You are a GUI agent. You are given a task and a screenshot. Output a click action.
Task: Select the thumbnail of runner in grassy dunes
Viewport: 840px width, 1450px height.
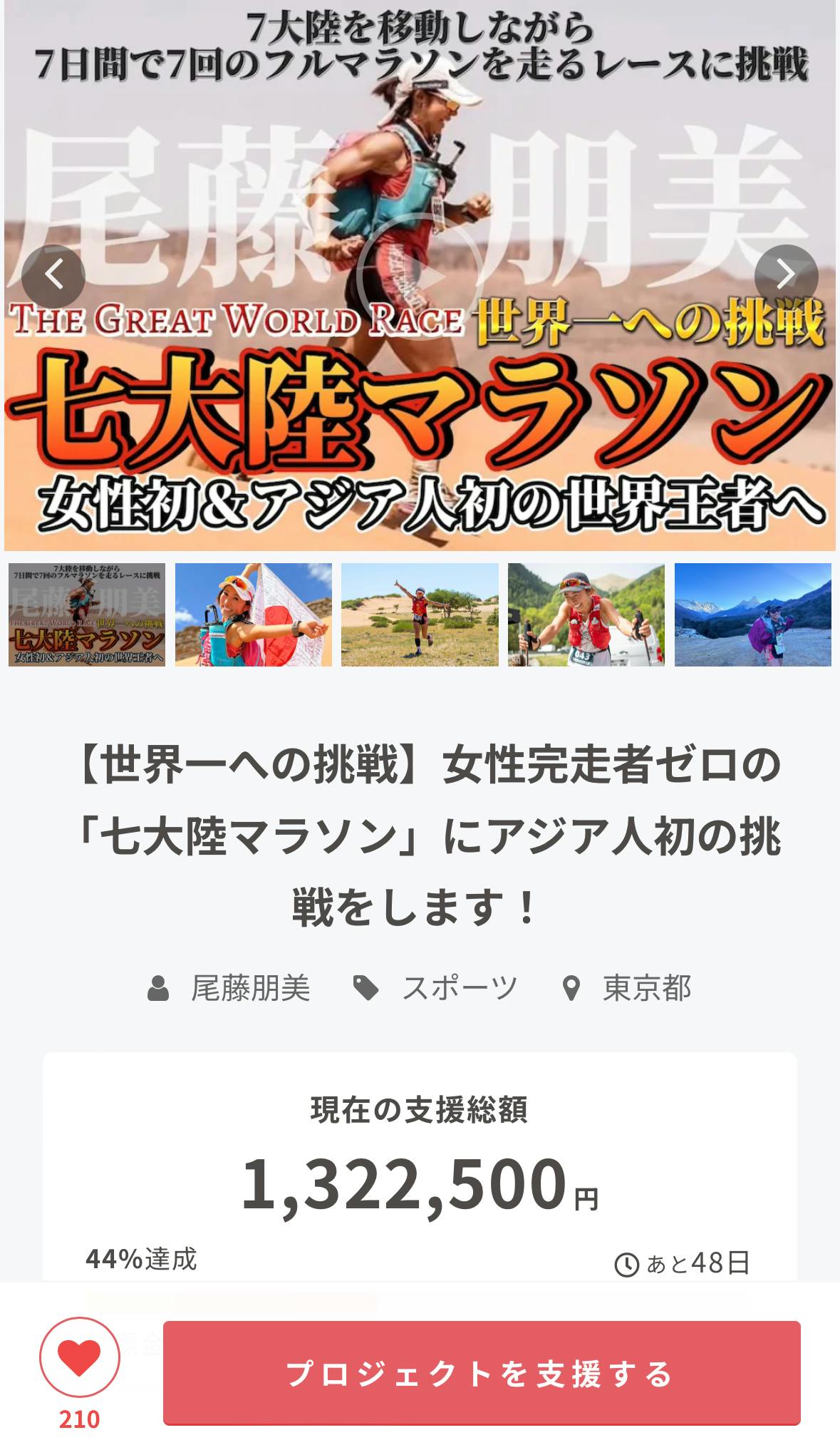point(420,615)
